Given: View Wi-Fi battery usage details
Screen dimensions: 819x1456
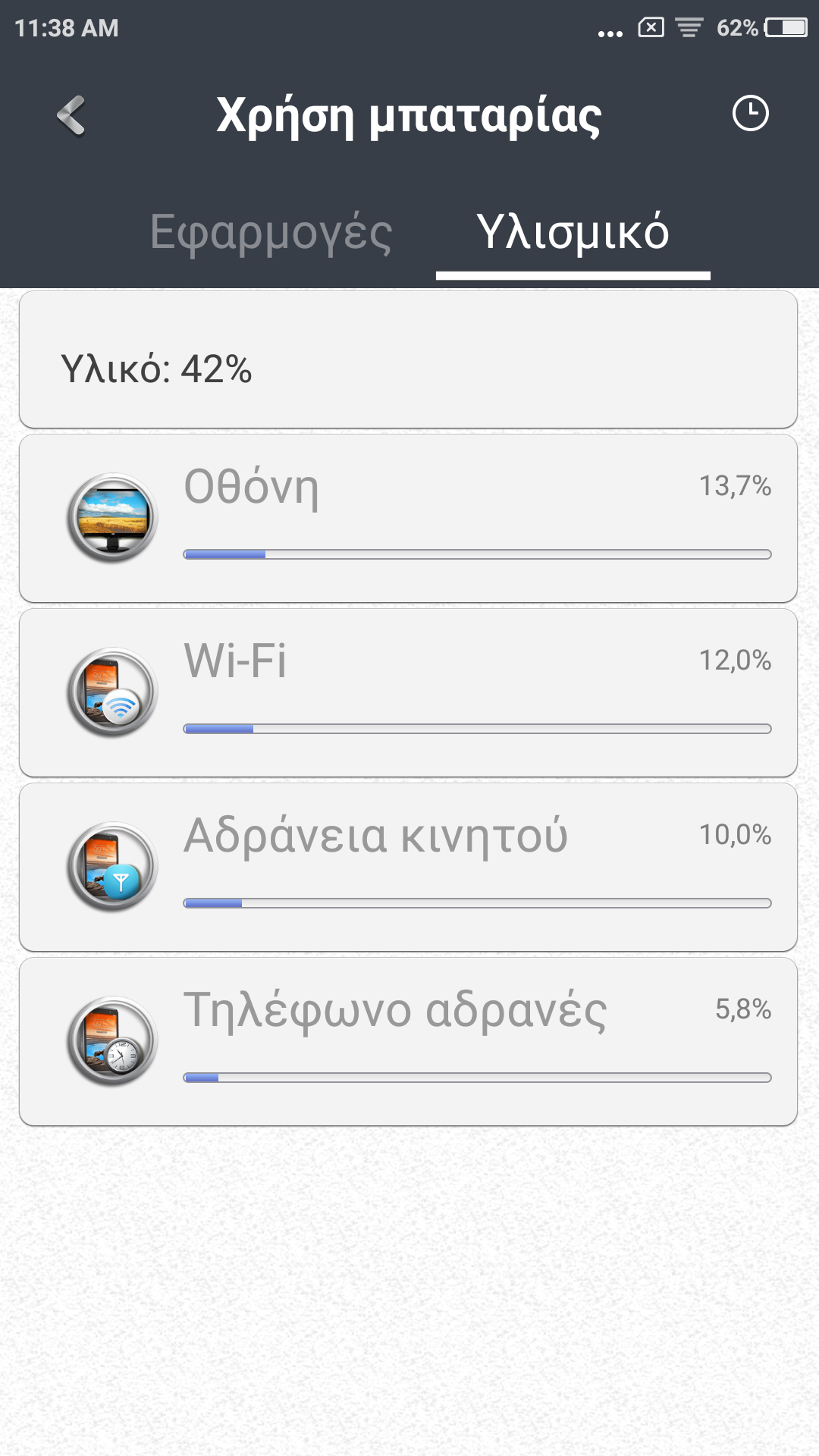Looking at the screenshot, I should tap(408, 693).
